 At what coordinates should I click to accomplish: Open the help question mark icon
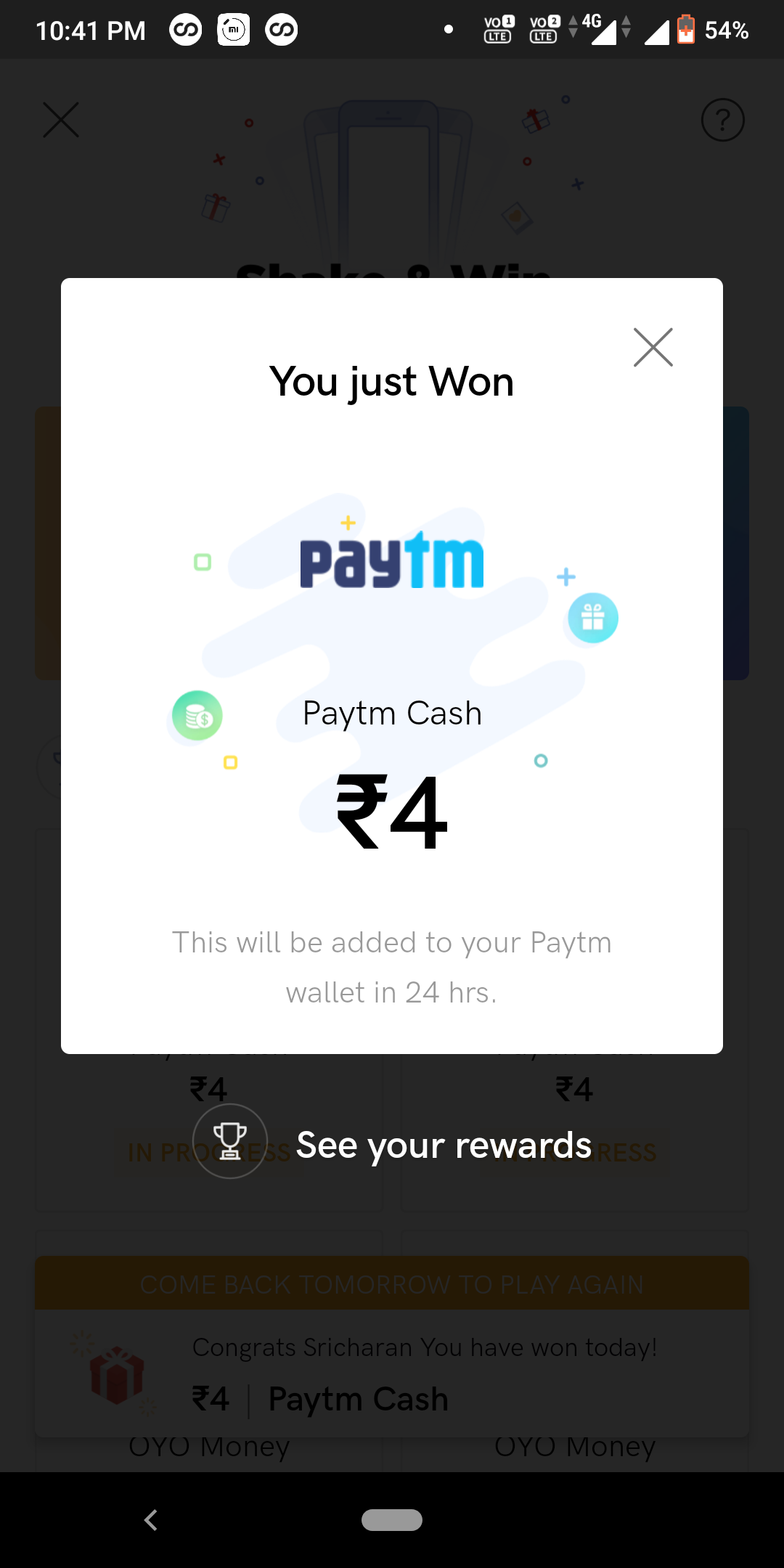(722, 121)
